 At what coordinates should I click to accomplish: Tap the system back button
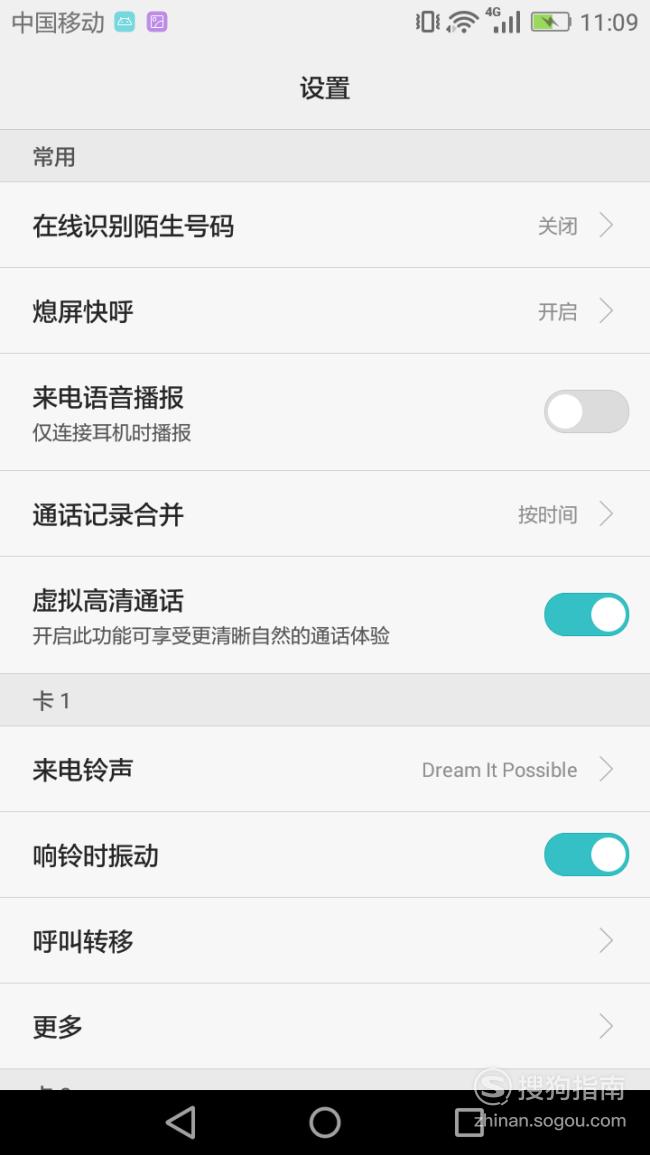pos(181,1123)
